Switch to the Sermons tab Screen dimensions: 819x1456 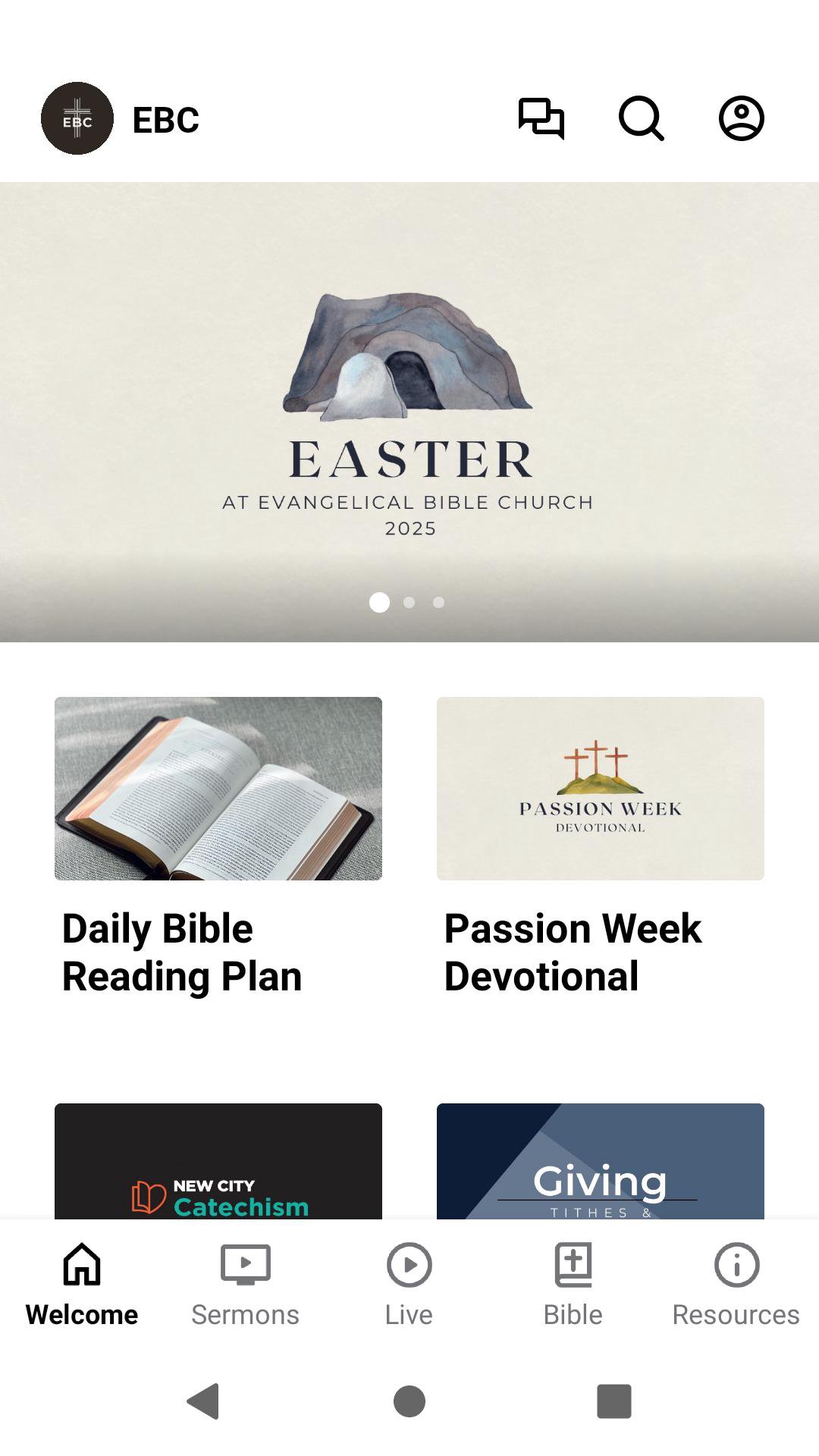click(246, 1285)
